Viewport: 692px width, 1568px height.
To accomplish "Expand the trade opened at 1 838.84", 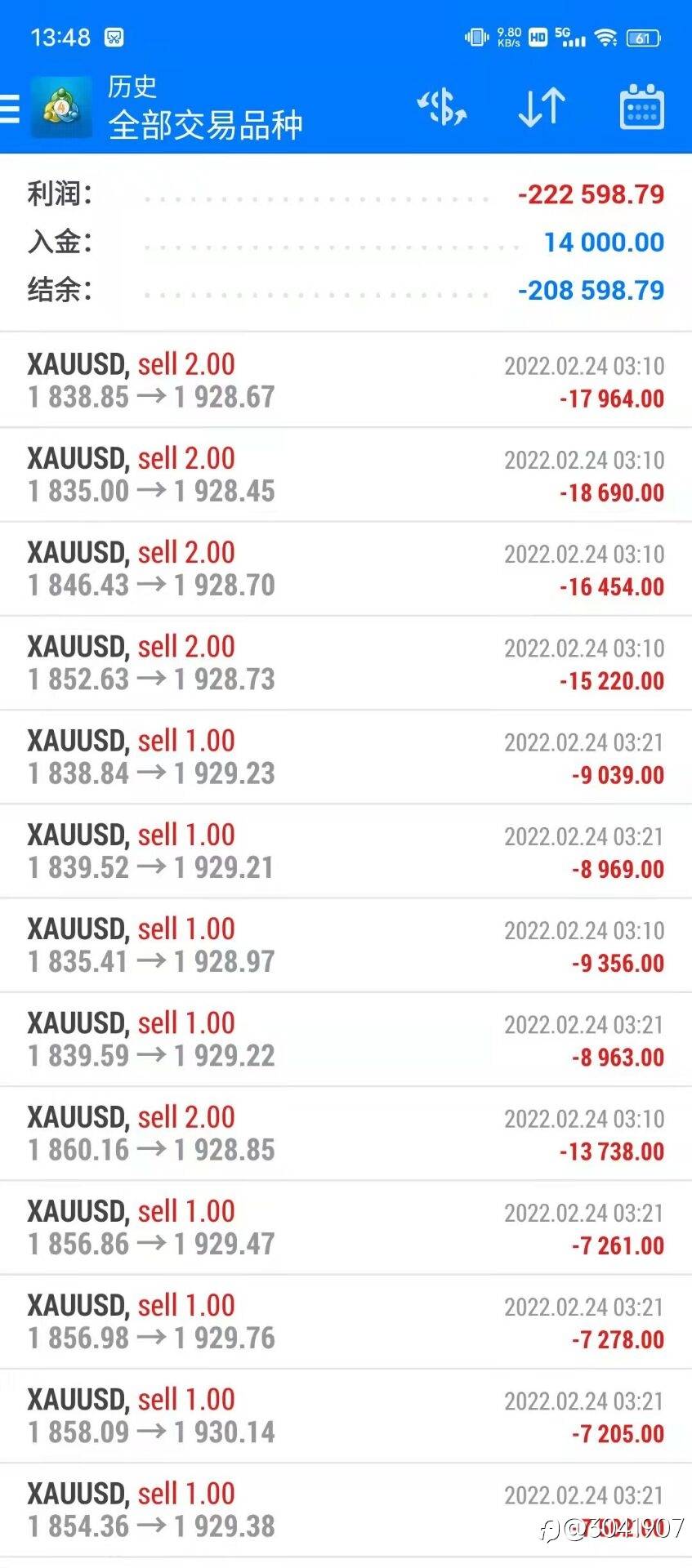I will click(x=346, y=756).
